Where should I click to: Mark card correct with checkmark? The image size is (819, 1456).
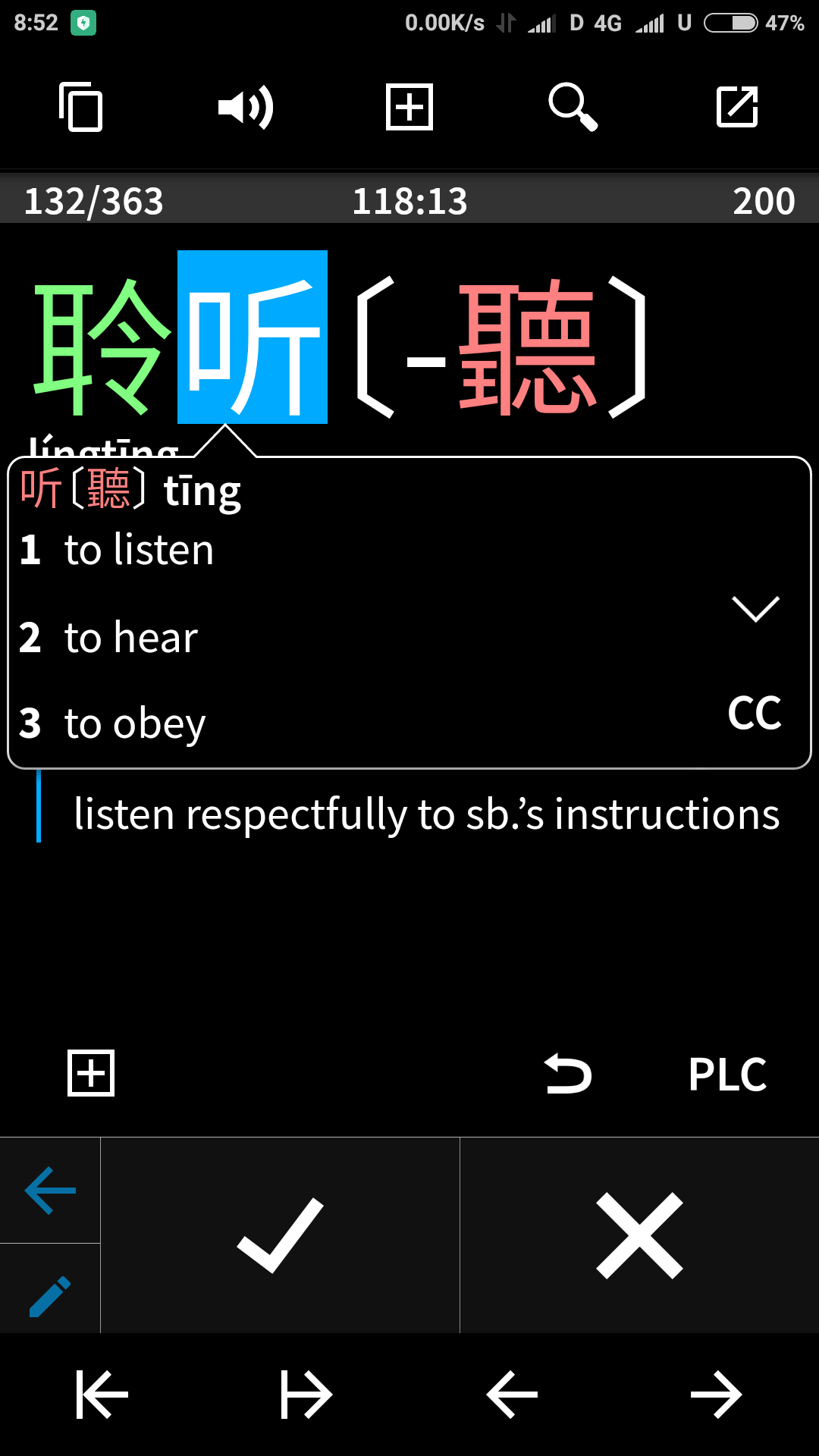coord(280,1235)
